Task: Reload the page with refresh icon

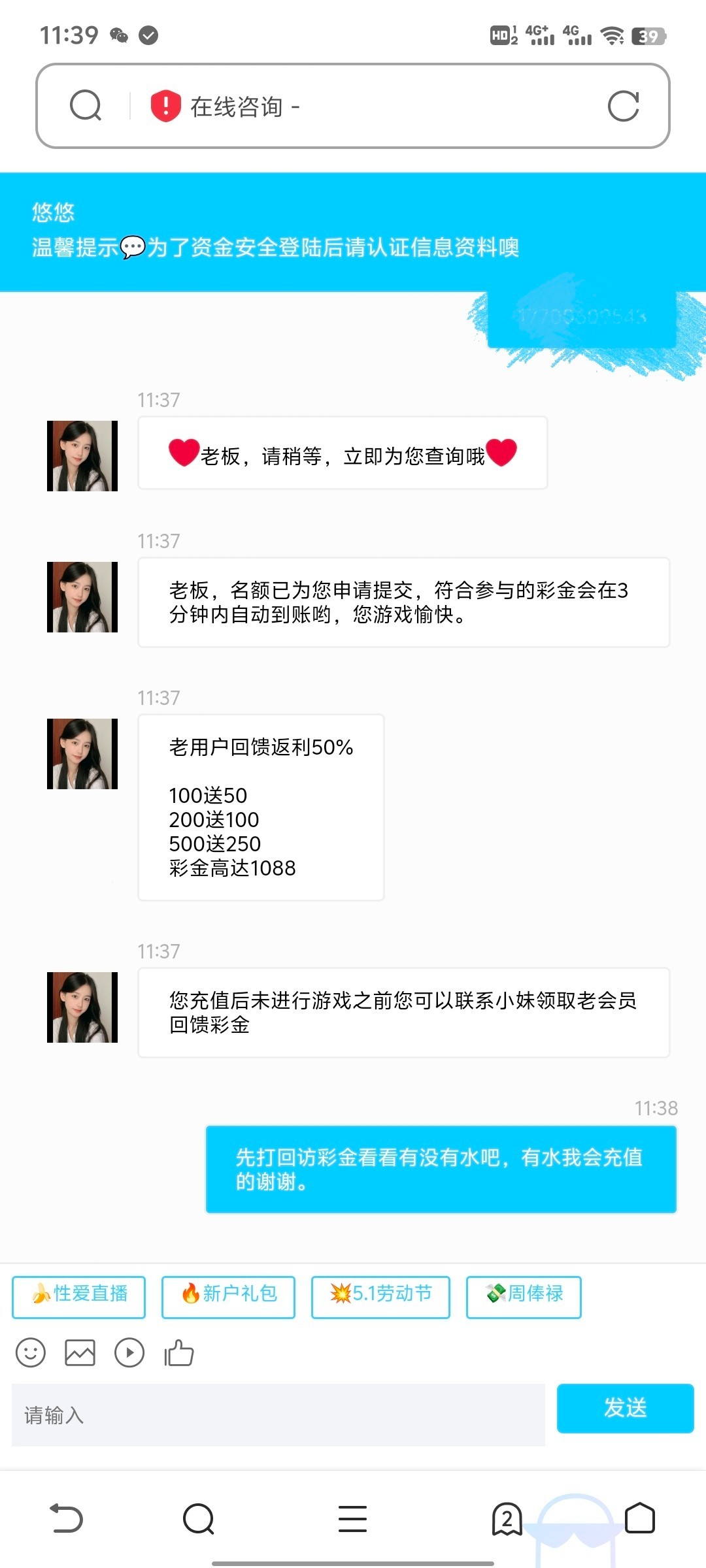Action: click(623, 106)
